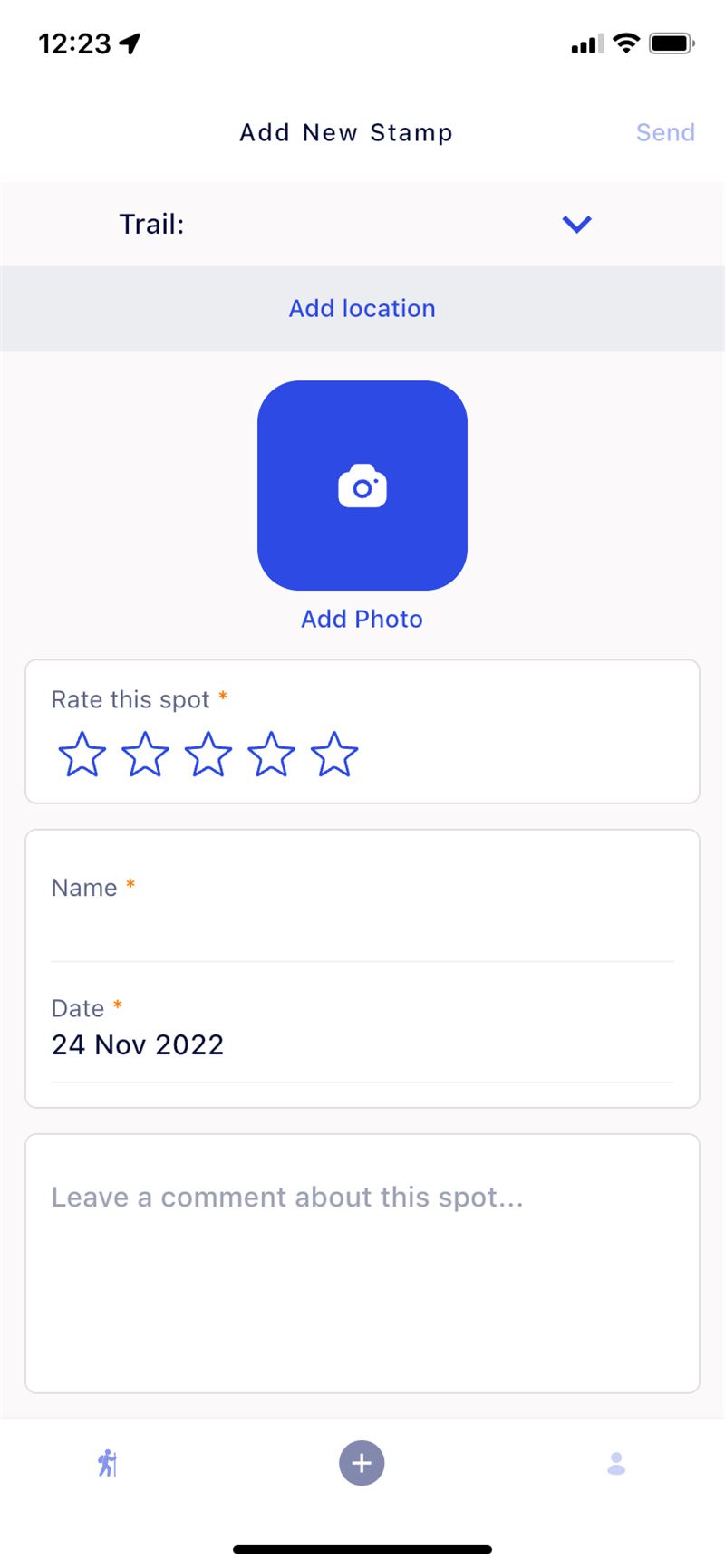Change the date 24 Nov 2022

[138, 1044]
